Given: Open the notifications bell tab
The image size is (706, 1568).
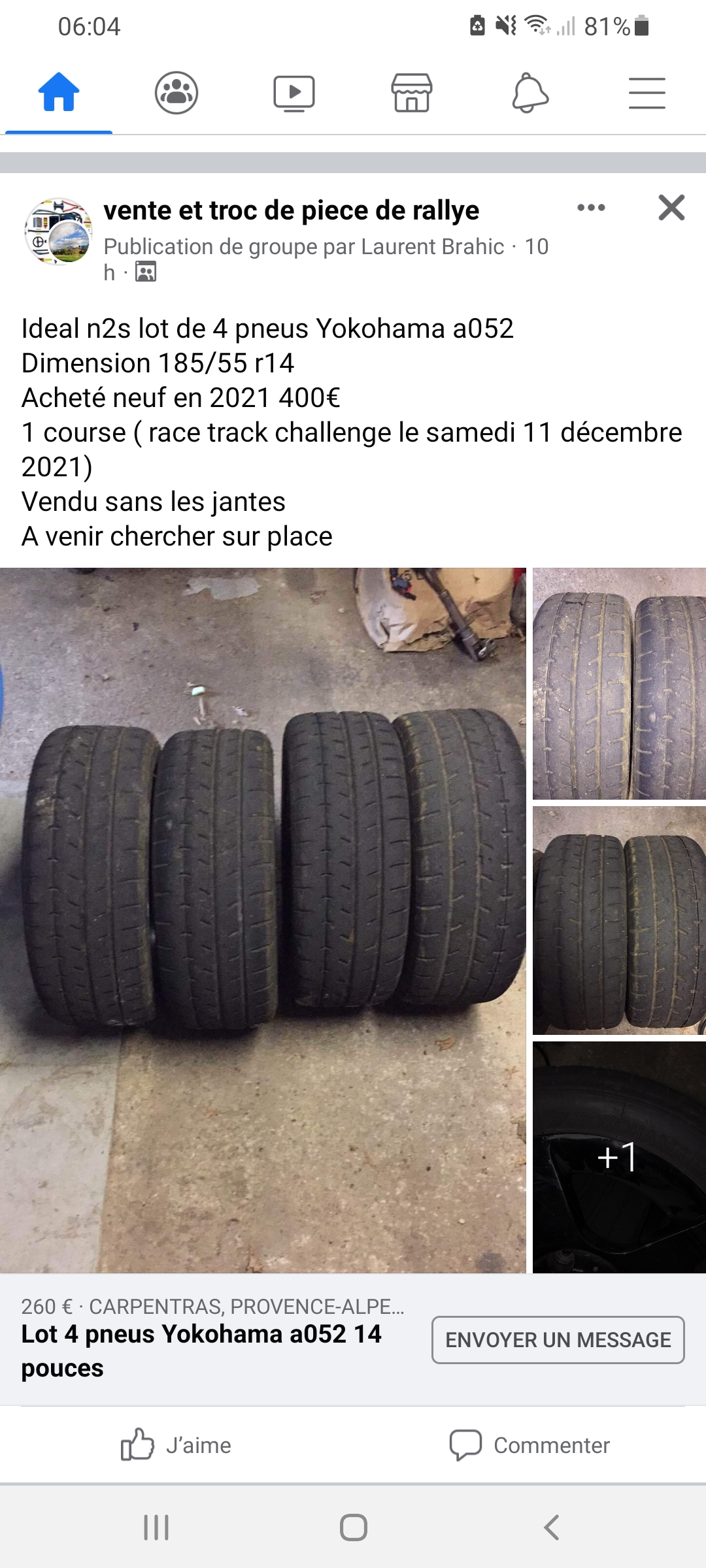Looking at the screenshot, I should click(529, 93).
